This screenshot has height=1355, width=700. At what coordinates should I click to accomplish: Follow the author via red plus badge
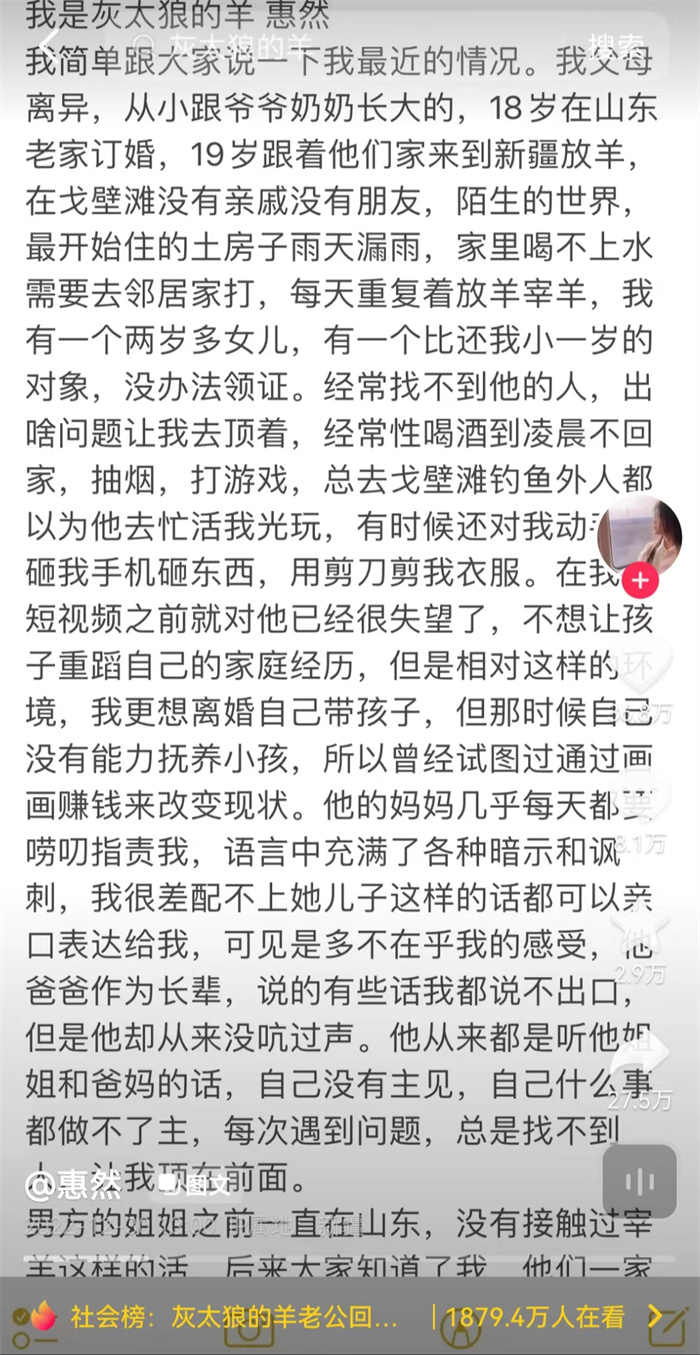[641, 580]
